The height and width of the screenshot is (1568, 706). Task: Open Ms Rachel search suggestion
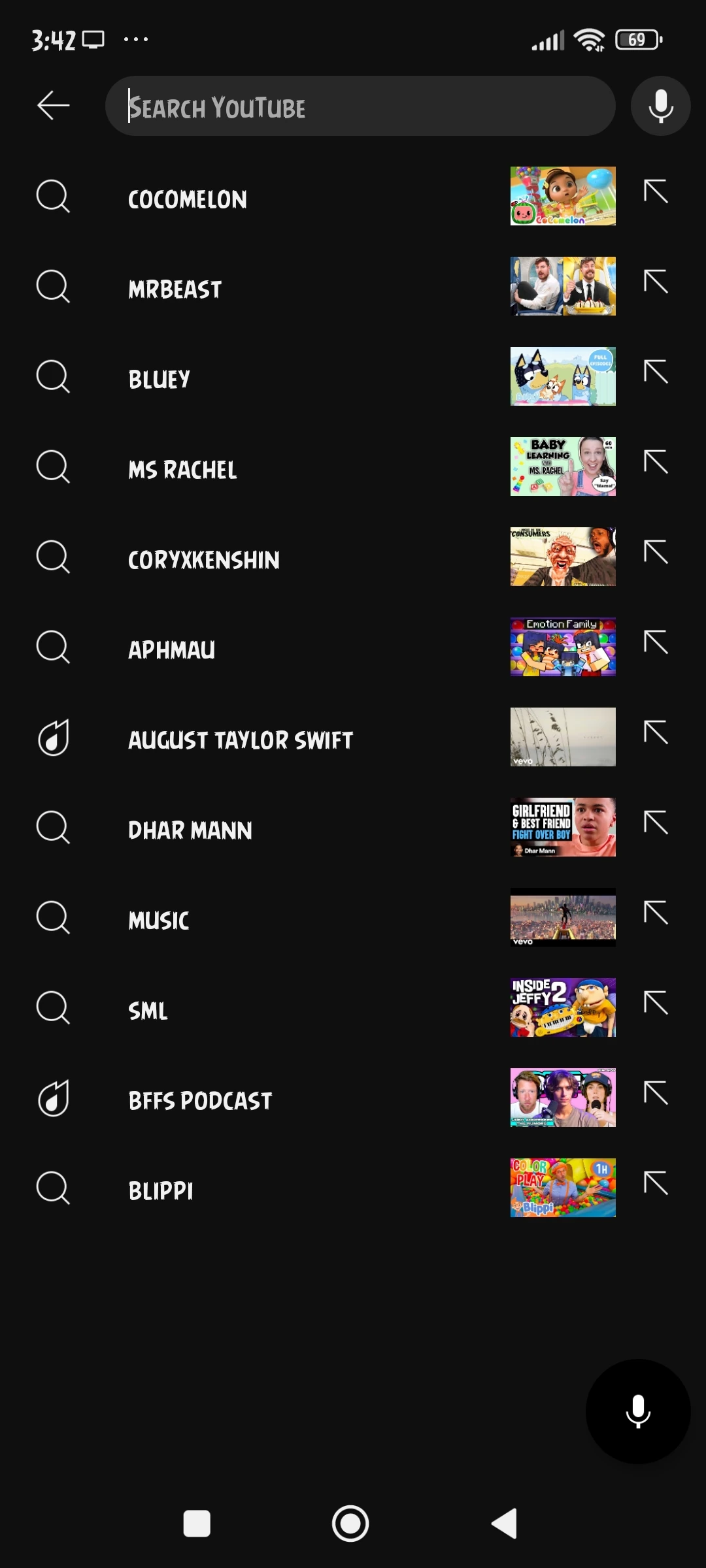(x=182, y=469)
